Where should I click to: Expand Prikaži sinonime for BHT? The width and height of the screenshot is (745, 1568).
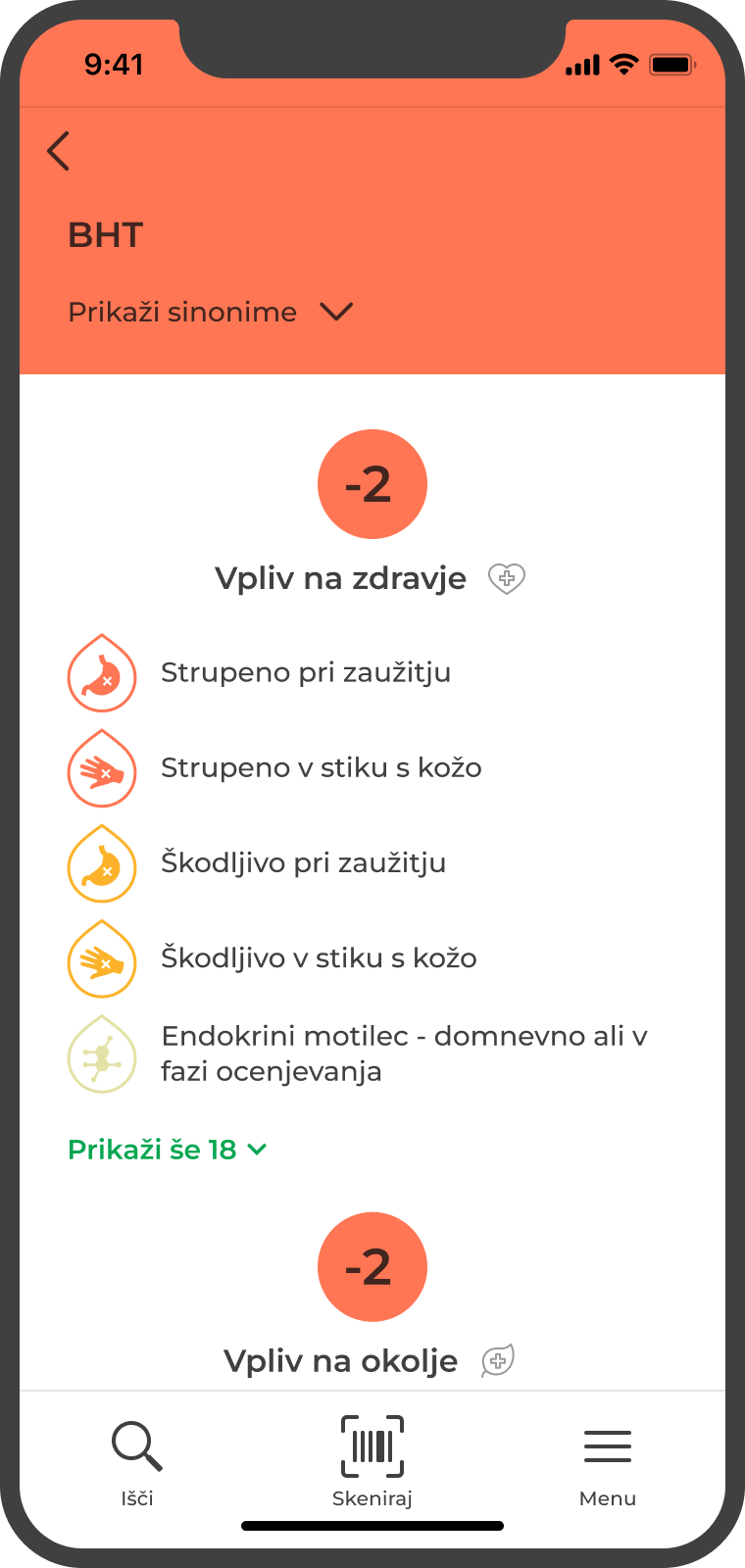coord(210,313)
